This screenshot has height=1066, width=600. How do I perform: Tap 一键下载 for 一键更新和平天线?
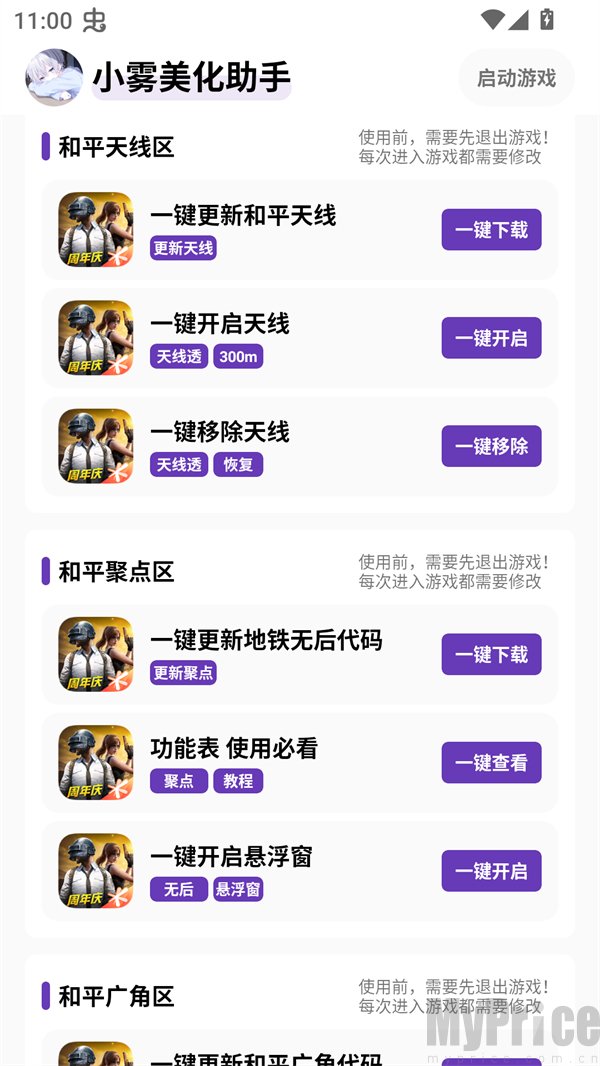point(491,230)
